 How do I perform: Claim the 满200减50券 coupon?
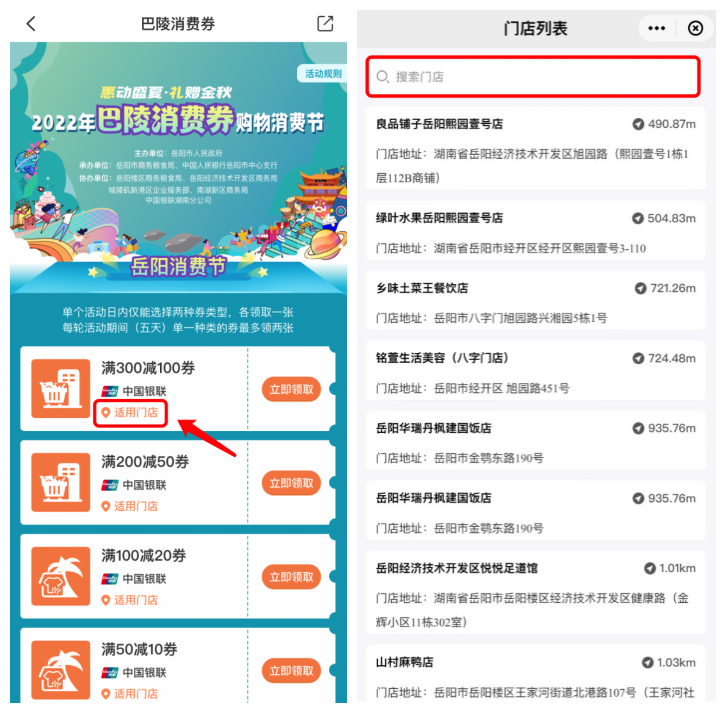coord(291,483)
